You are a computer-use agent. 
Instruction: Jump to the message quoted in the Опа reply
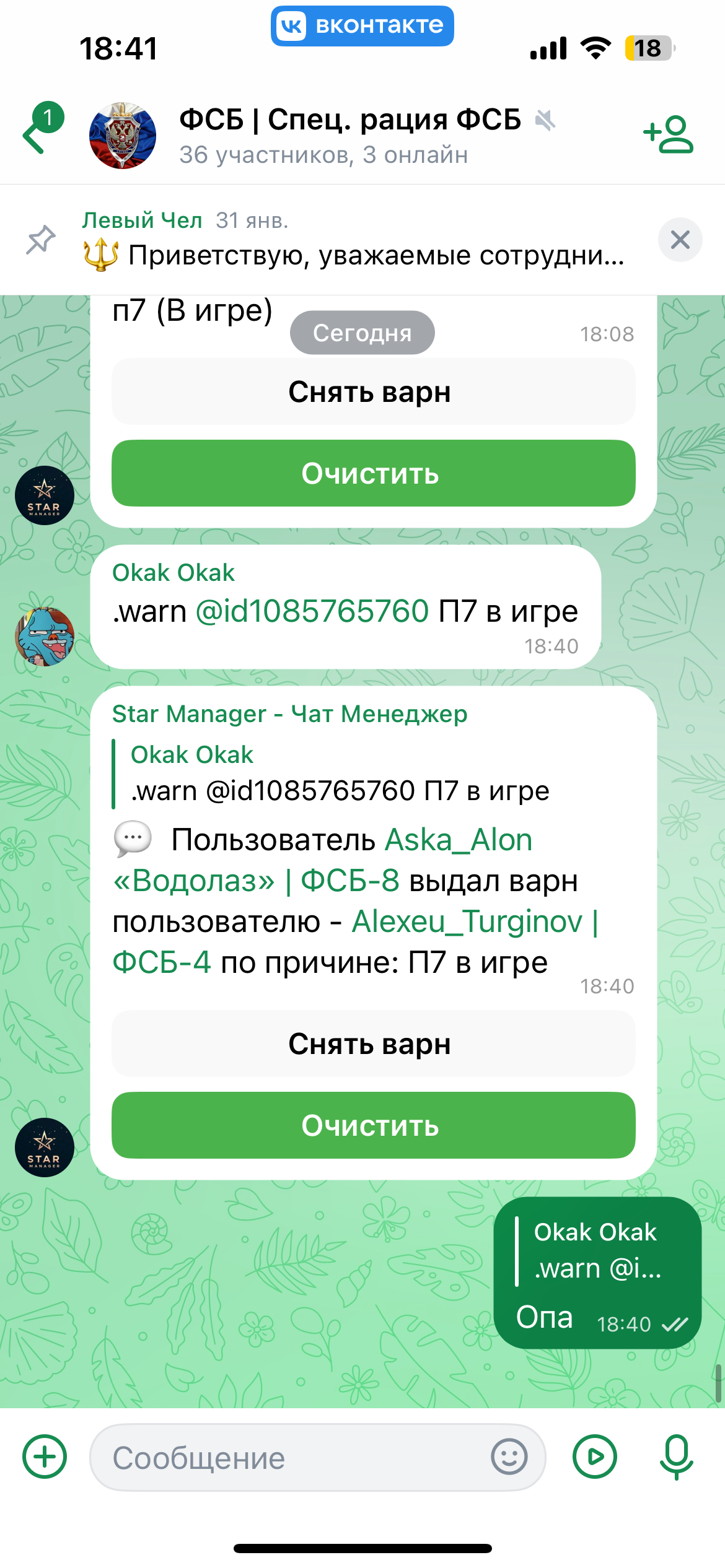coord(595,1251)
